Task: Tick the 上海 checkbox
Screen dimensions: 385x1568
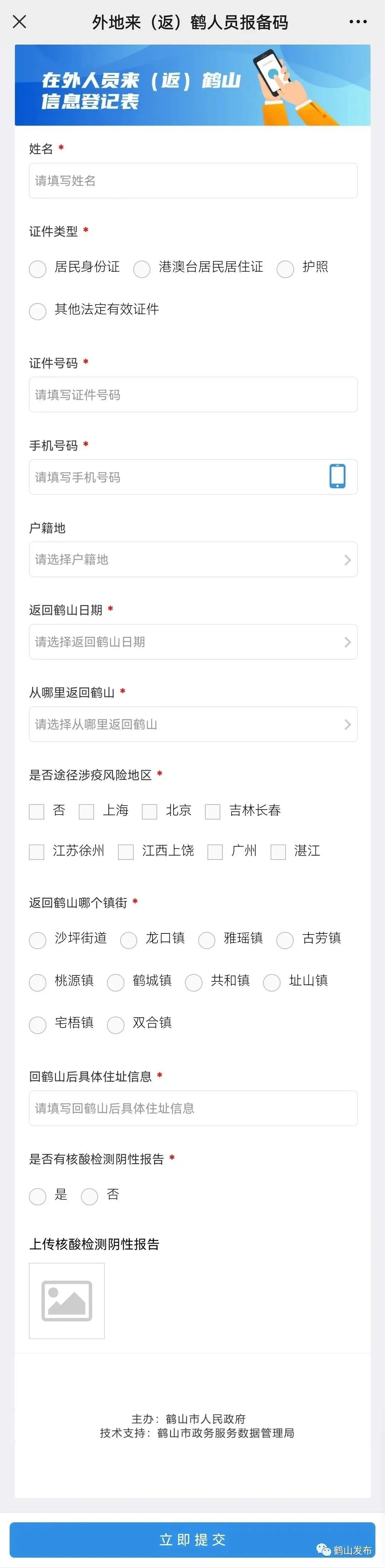Action: point(86,811)
